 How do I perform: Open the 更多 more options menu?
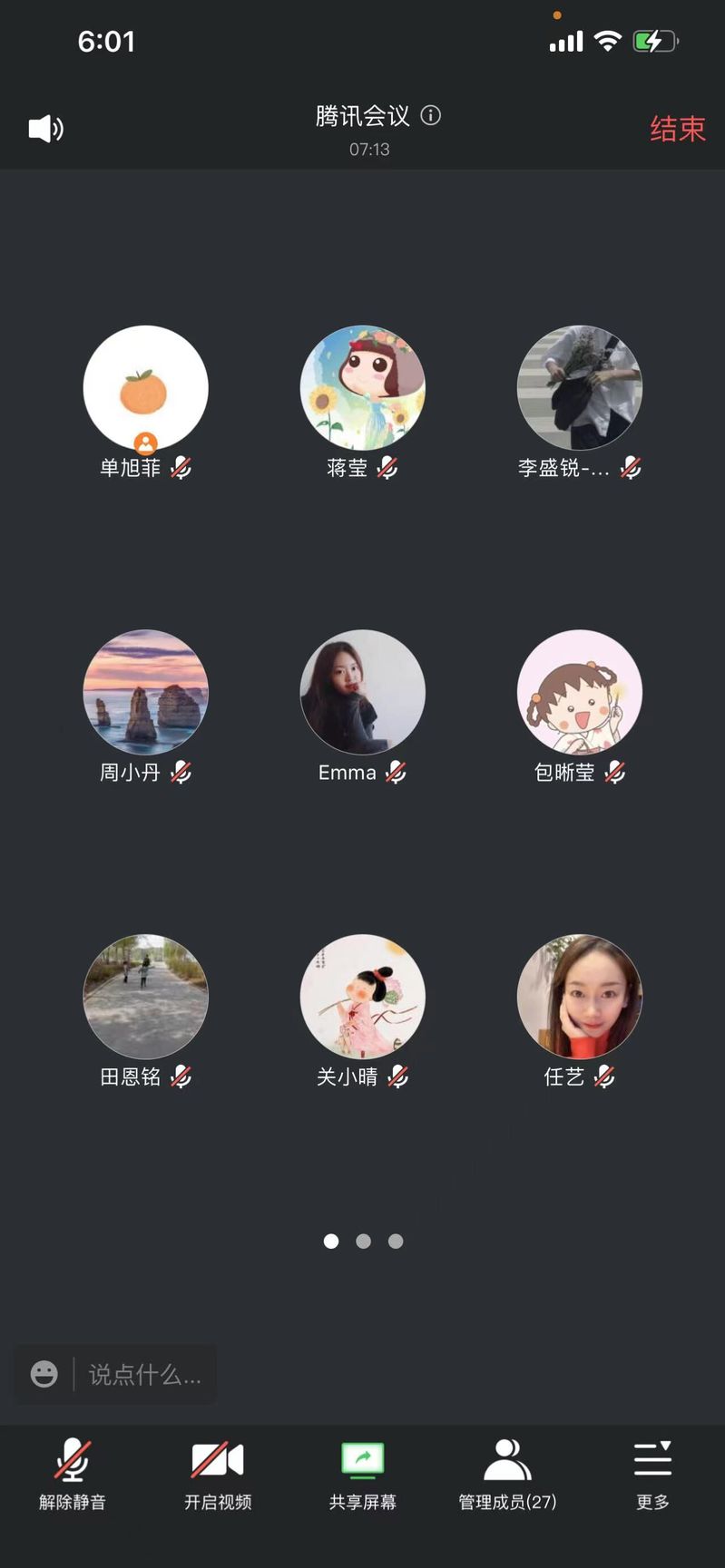[x=652, y=1475]
